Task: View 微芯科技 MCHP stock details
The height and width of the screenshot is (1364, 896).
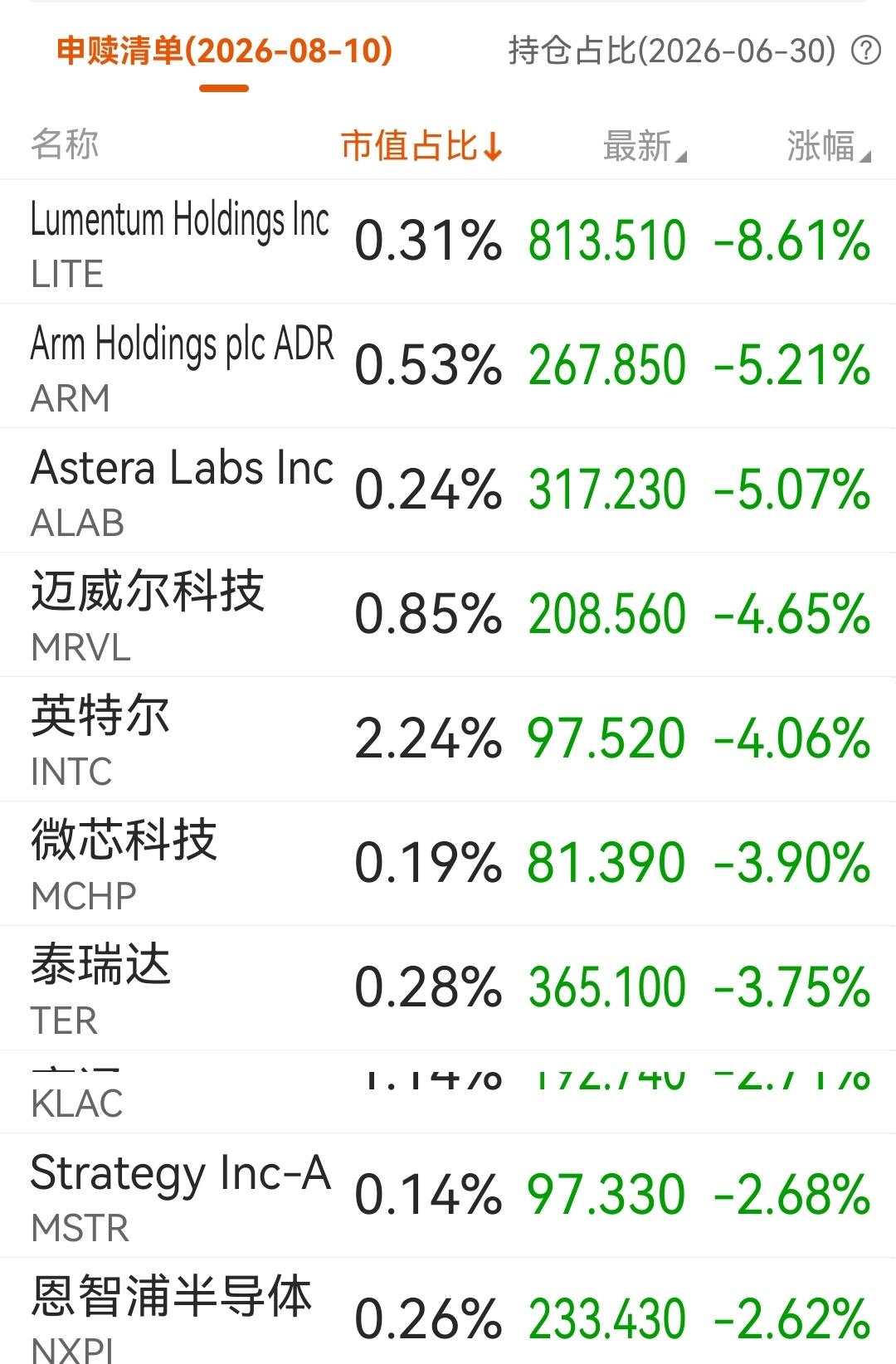Action: [x=448, y=864]
